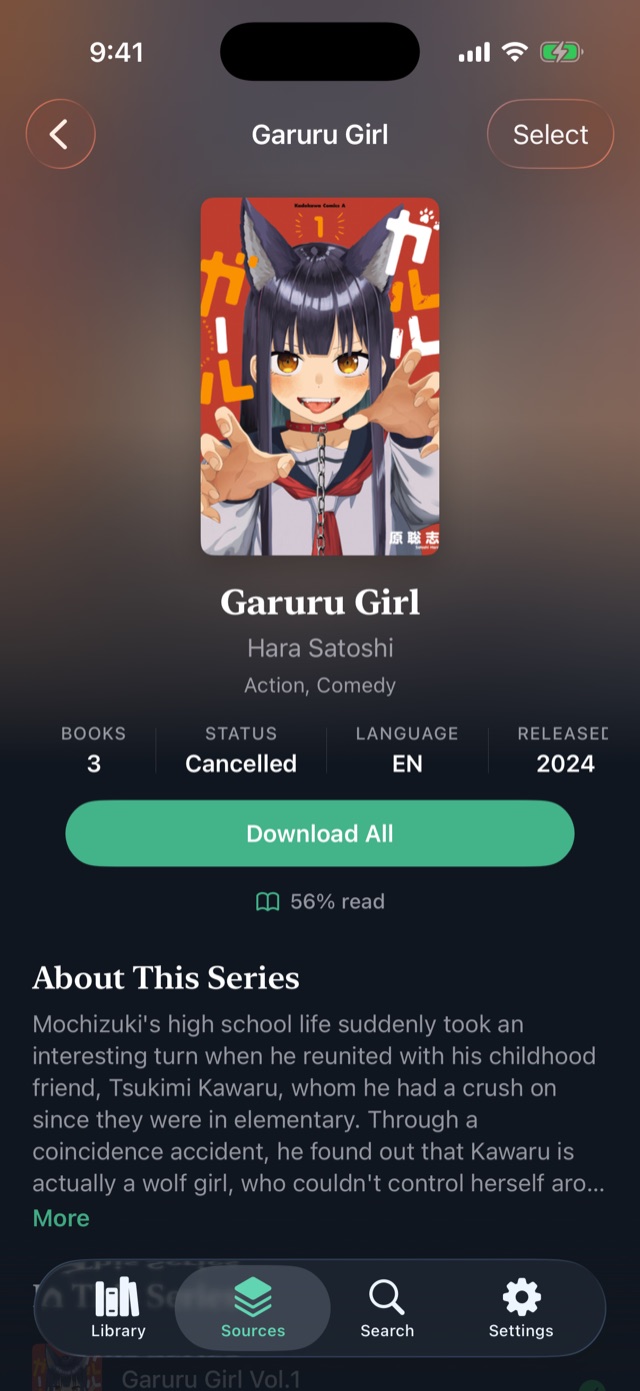Go to the Search tab
640x1391 pixels.
387,1308
